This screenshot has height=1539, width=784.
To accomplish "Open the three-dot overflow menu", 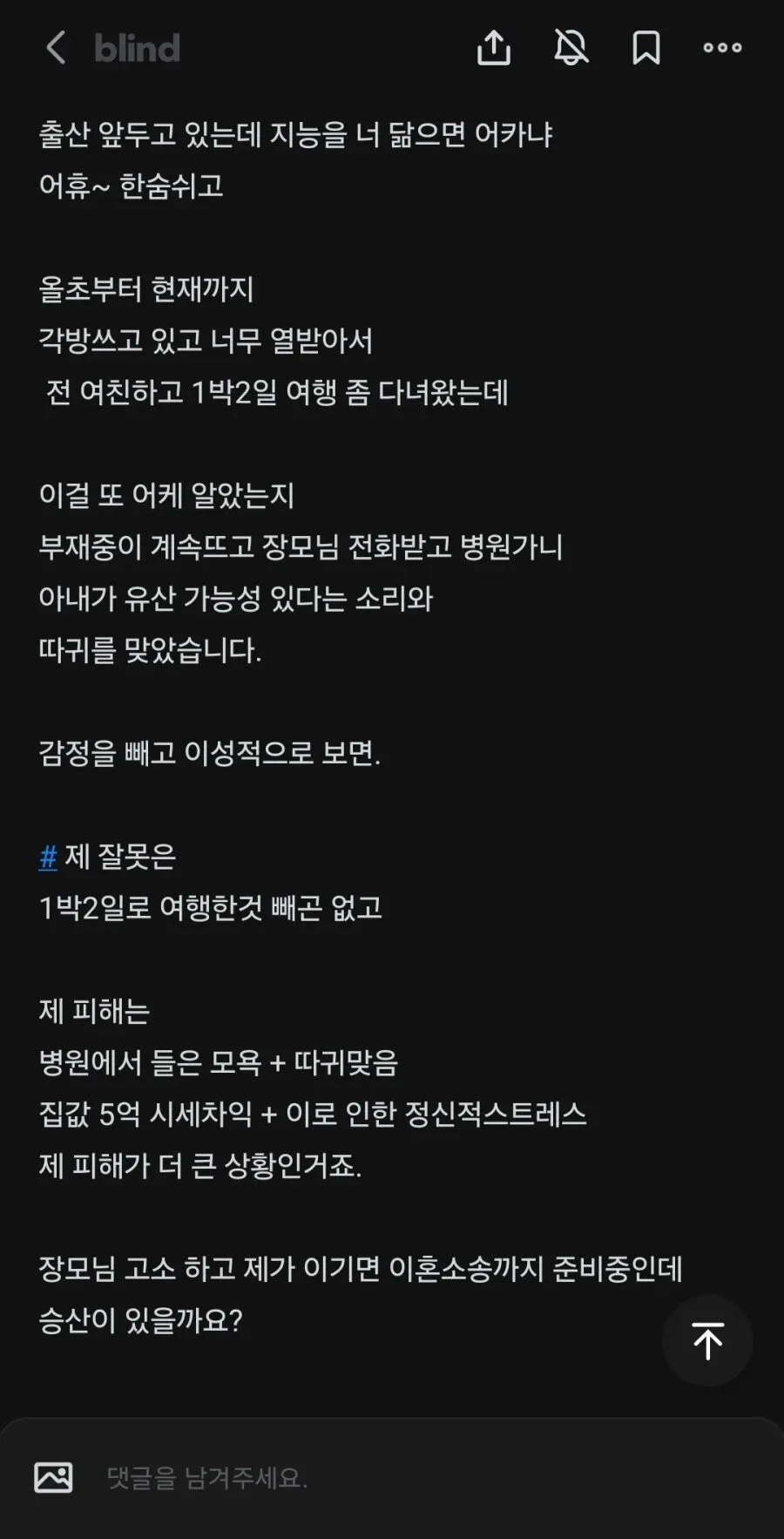I will click(x=723, y=48).
